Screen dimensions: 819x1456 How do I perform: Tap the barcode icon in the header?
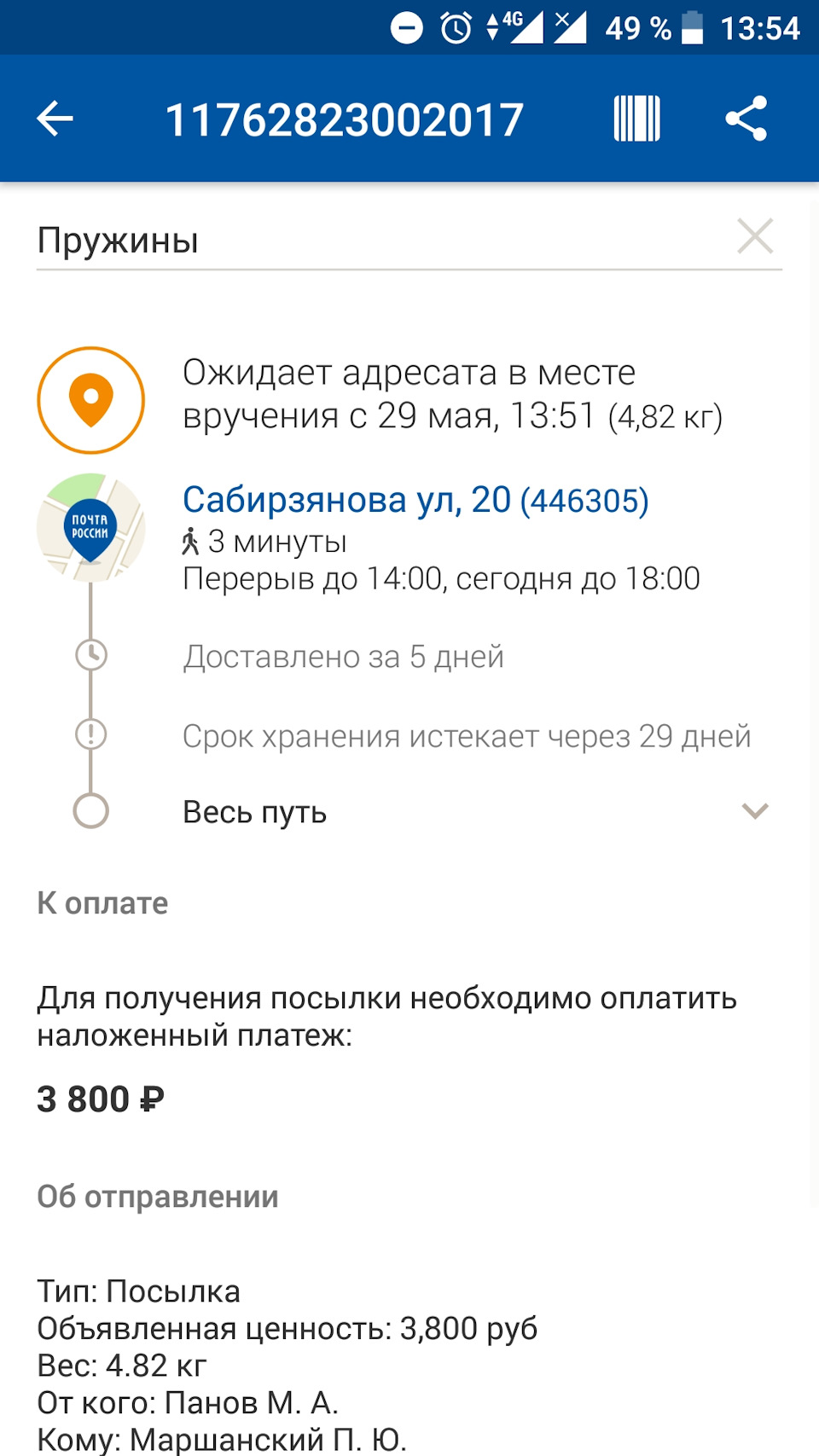637,119
